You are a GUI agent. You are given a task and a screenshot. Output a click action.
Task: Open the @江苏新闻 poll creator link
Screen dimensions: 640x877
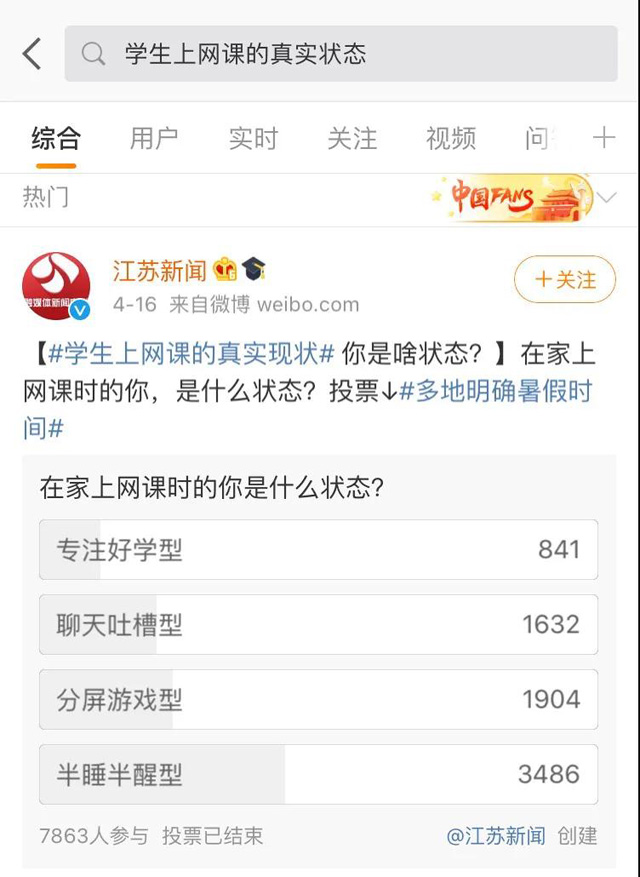(496, 836)
